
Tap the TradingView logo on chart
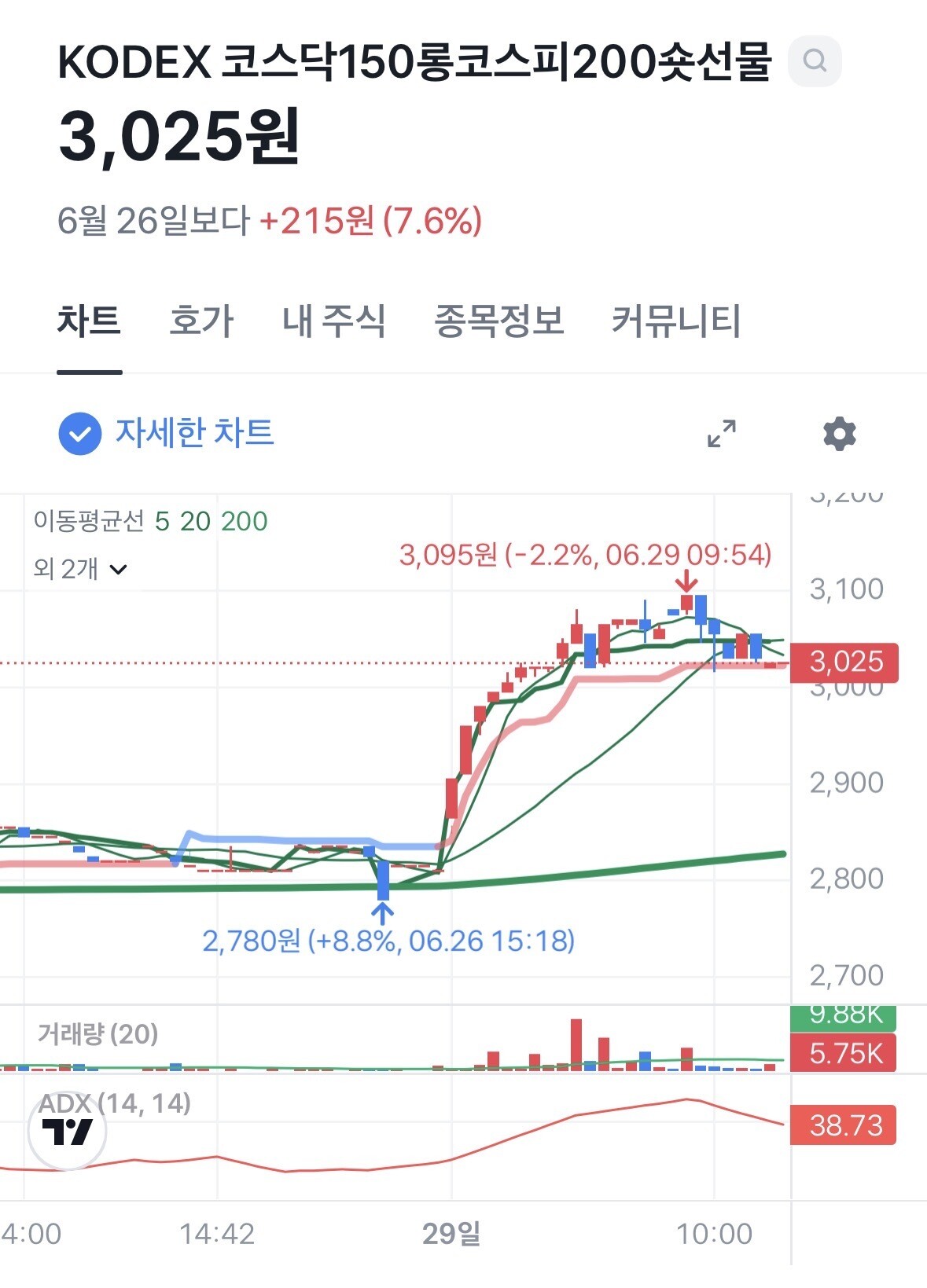click(68, 1132)
